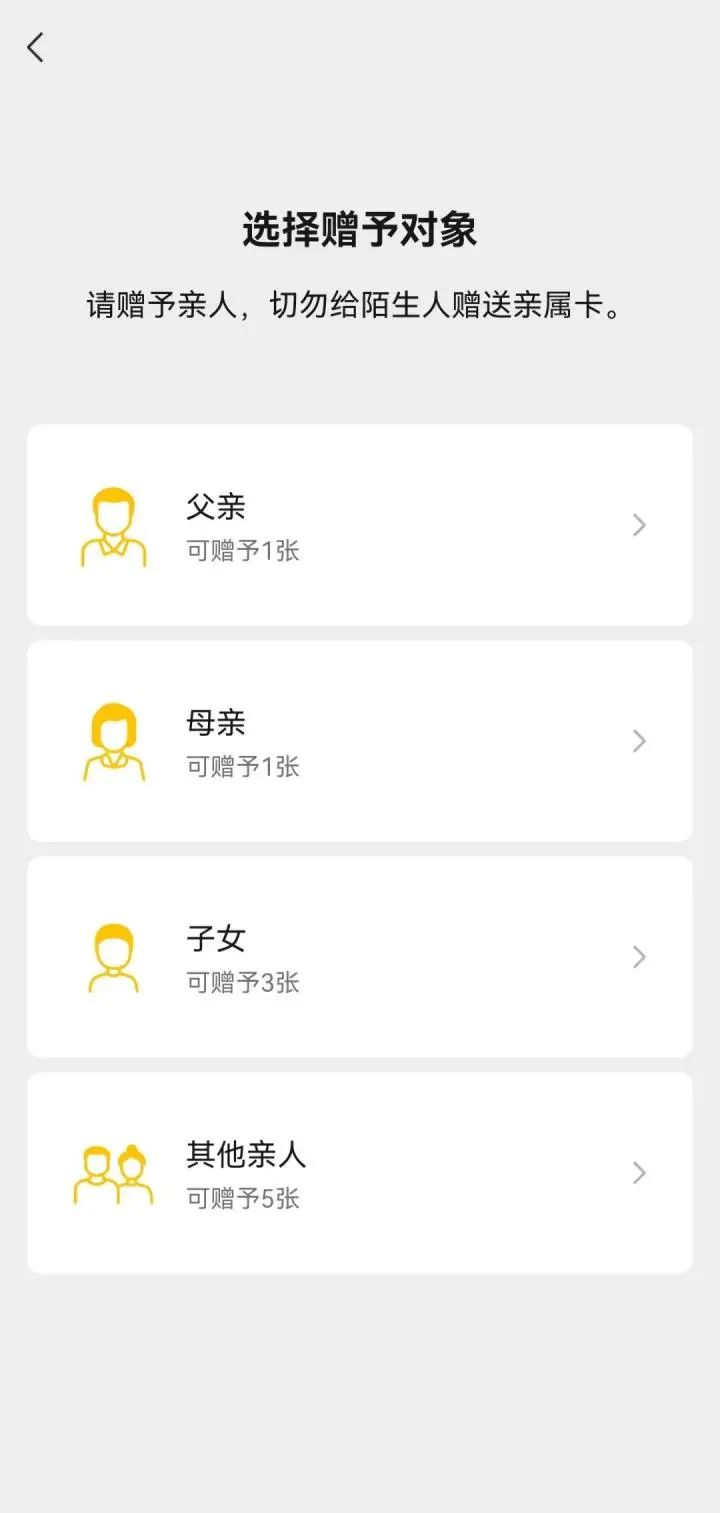Click the 选择赠予对象 page title
The width and height of the screenshot is (720, 1513).
360,227
